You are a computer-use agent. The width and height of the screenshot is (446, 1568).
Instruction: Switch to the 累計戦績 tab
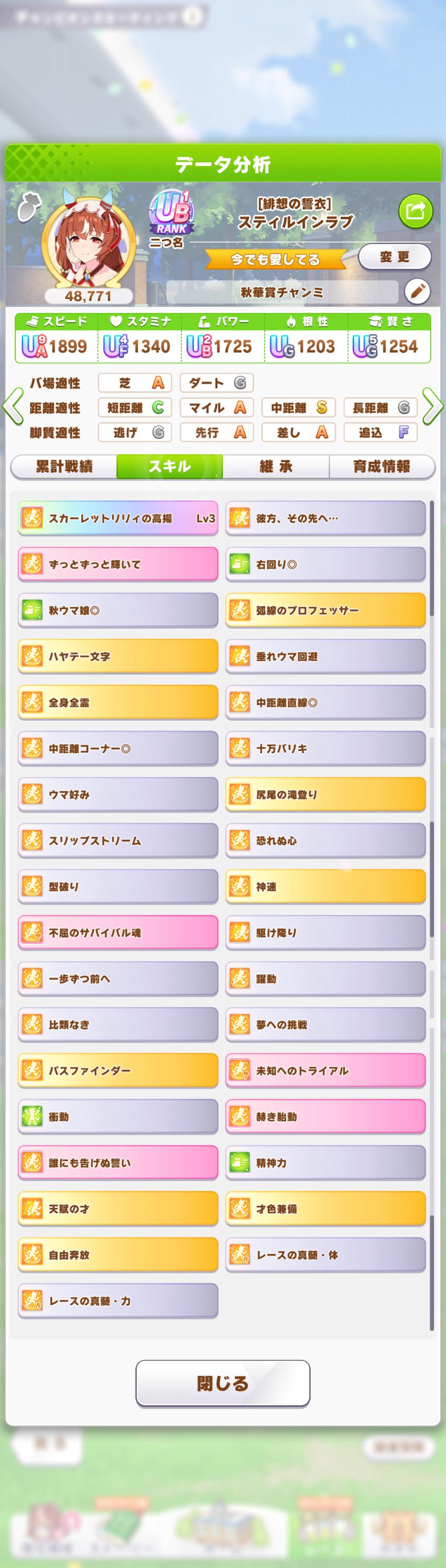64,467
